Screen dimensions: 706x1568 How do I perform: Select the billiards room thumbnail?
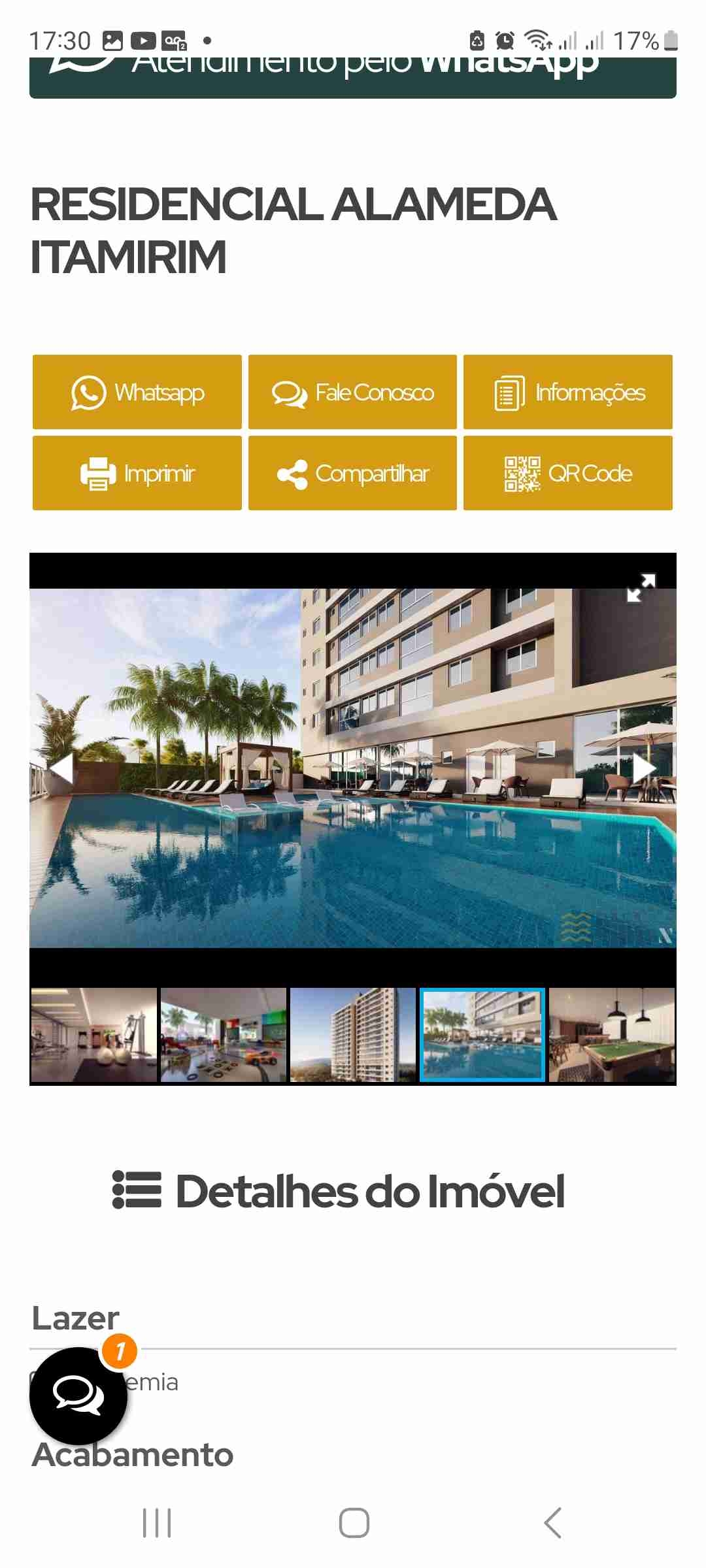(x=612, y=1035)
